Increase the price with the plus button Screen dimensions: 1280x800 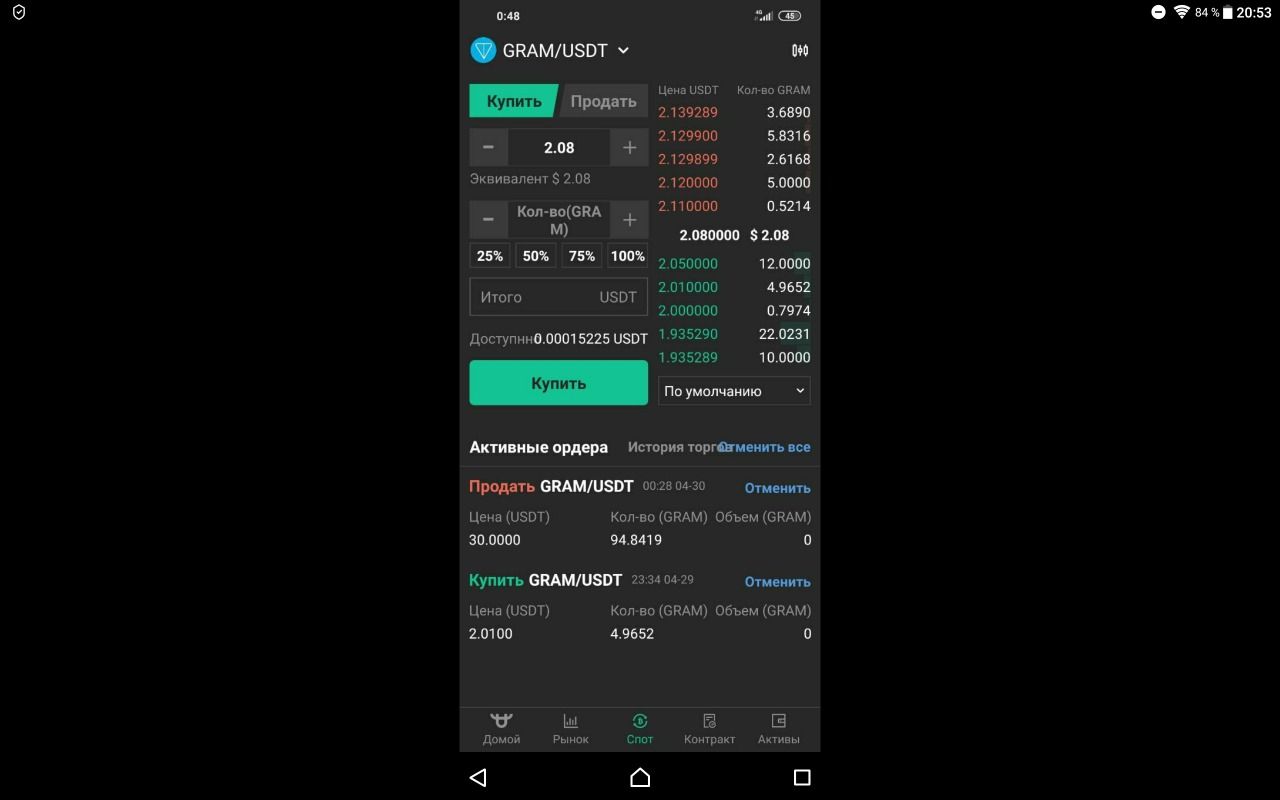click(x=629, y=148)
